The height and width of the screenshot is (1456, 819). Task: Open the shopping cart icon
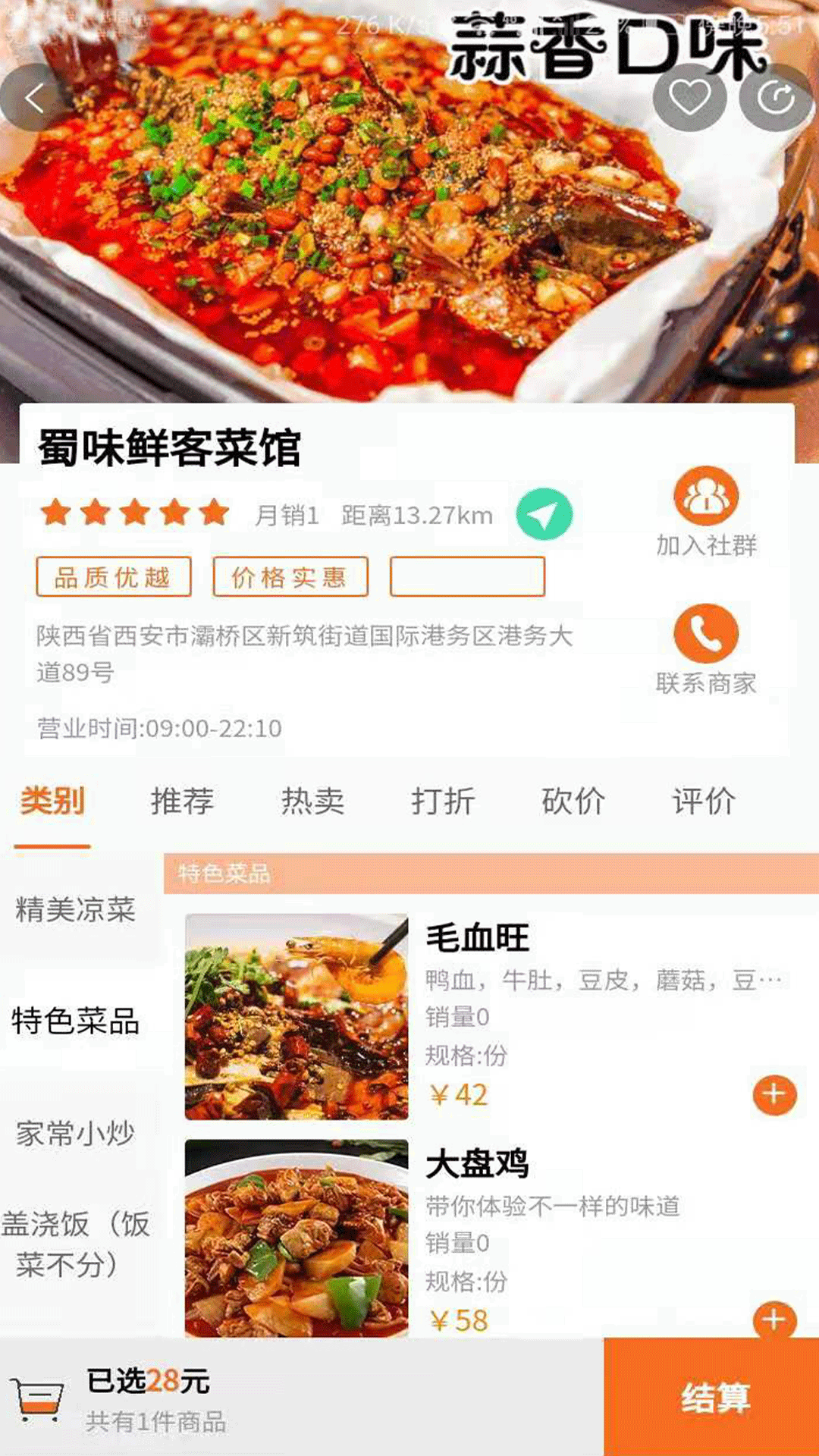tap(37, 1399)
